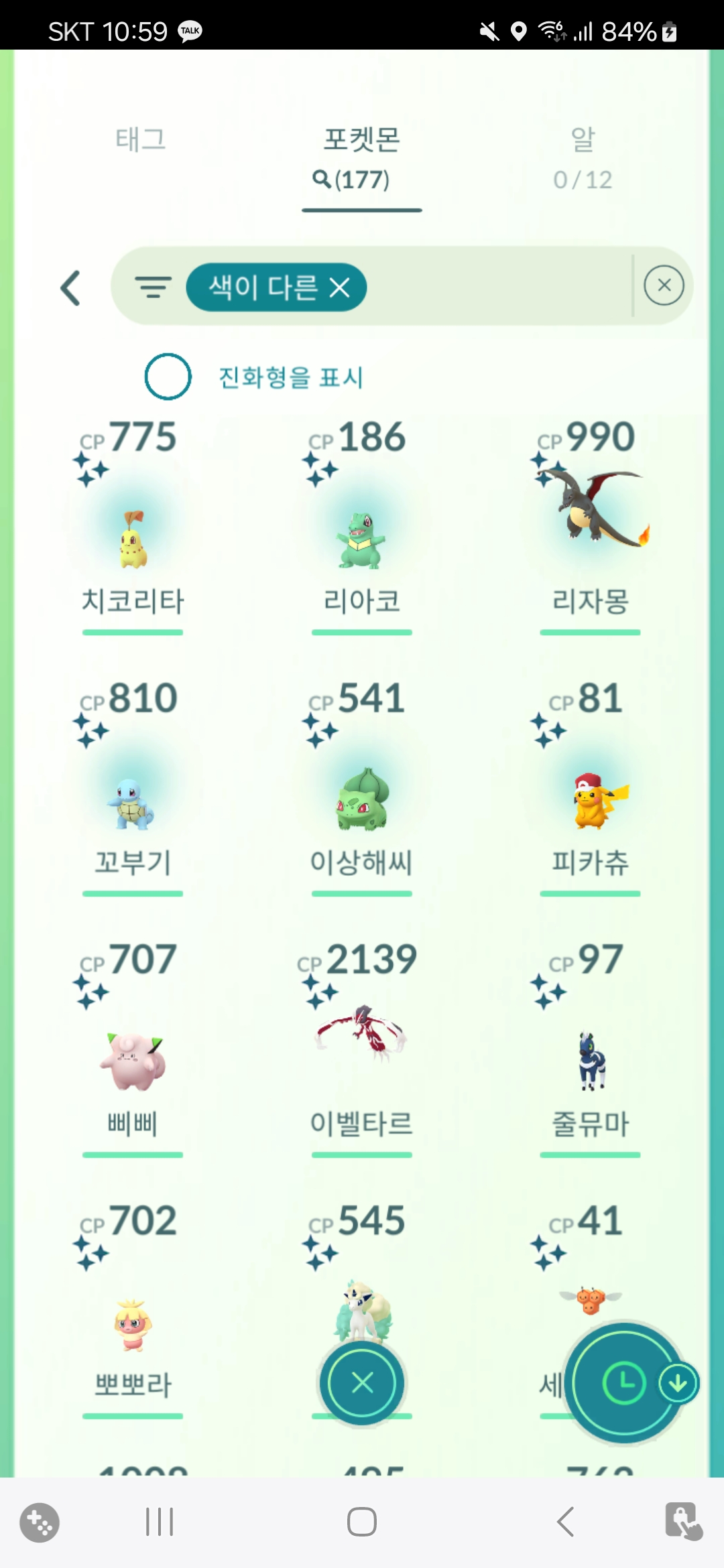This screenshot has width=724, height=1568.
Task: Enable 진화형을 표시 option
Action: (x=168, y=377)
